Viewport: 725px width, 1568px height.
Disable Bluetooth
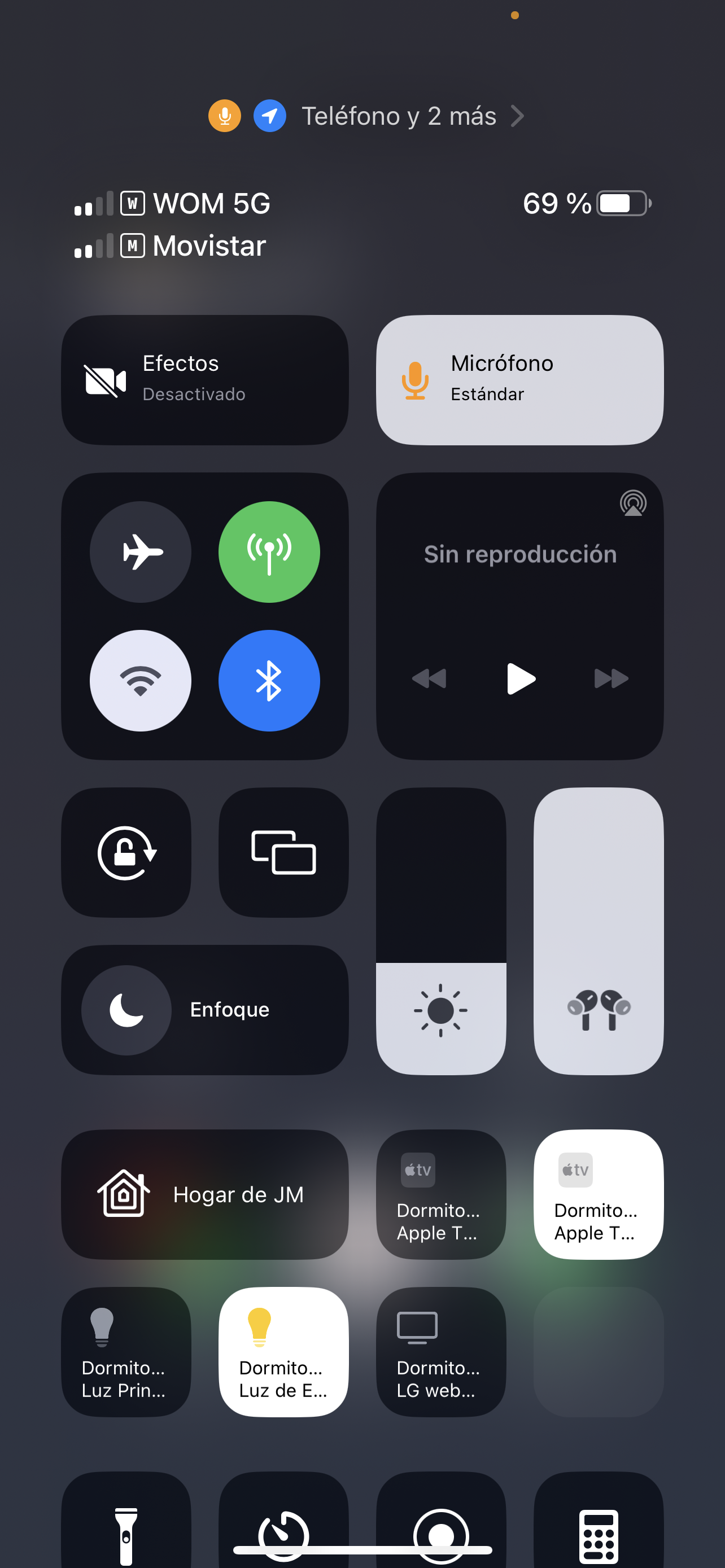click(x=269, y=680)
